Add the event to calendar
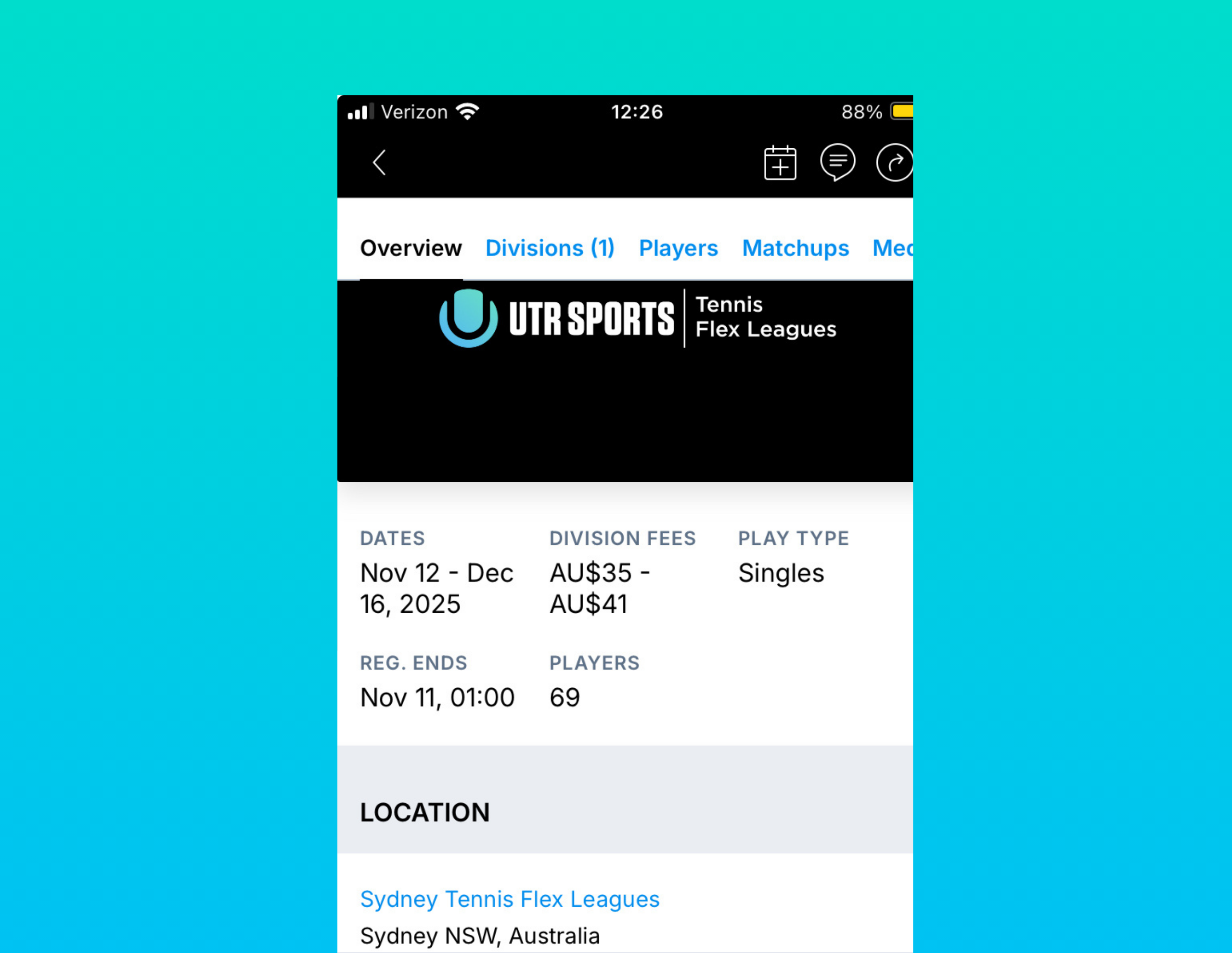 [x=780, y=163]
